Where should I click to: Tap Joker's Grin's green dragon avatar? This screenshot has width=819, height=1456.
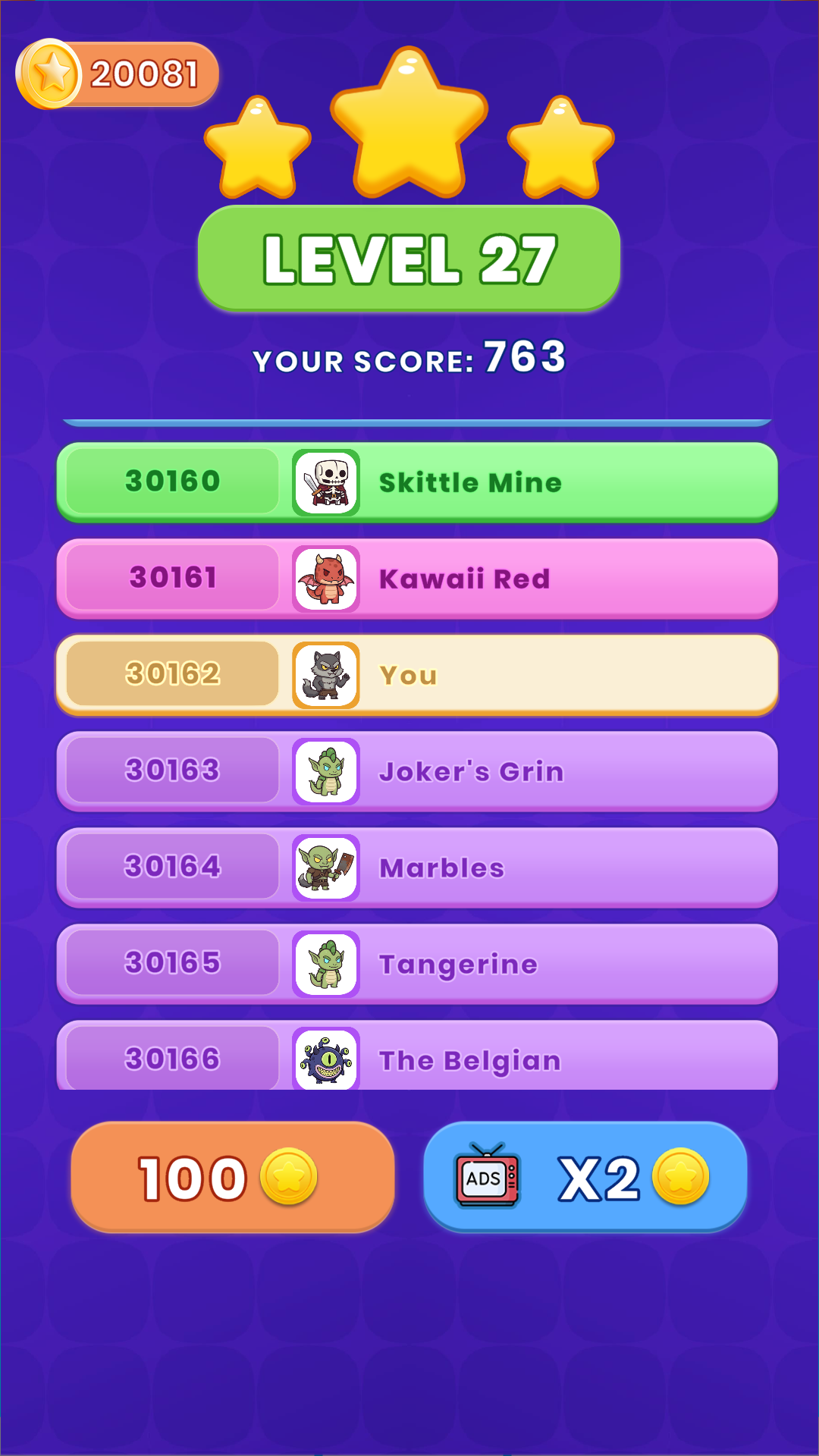pos(326,770)
